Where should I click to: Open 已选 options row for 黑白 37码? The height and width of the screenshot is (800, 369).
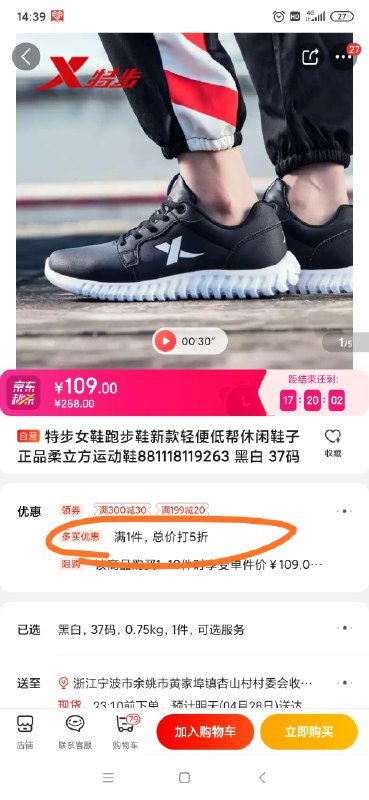(184, 629)
